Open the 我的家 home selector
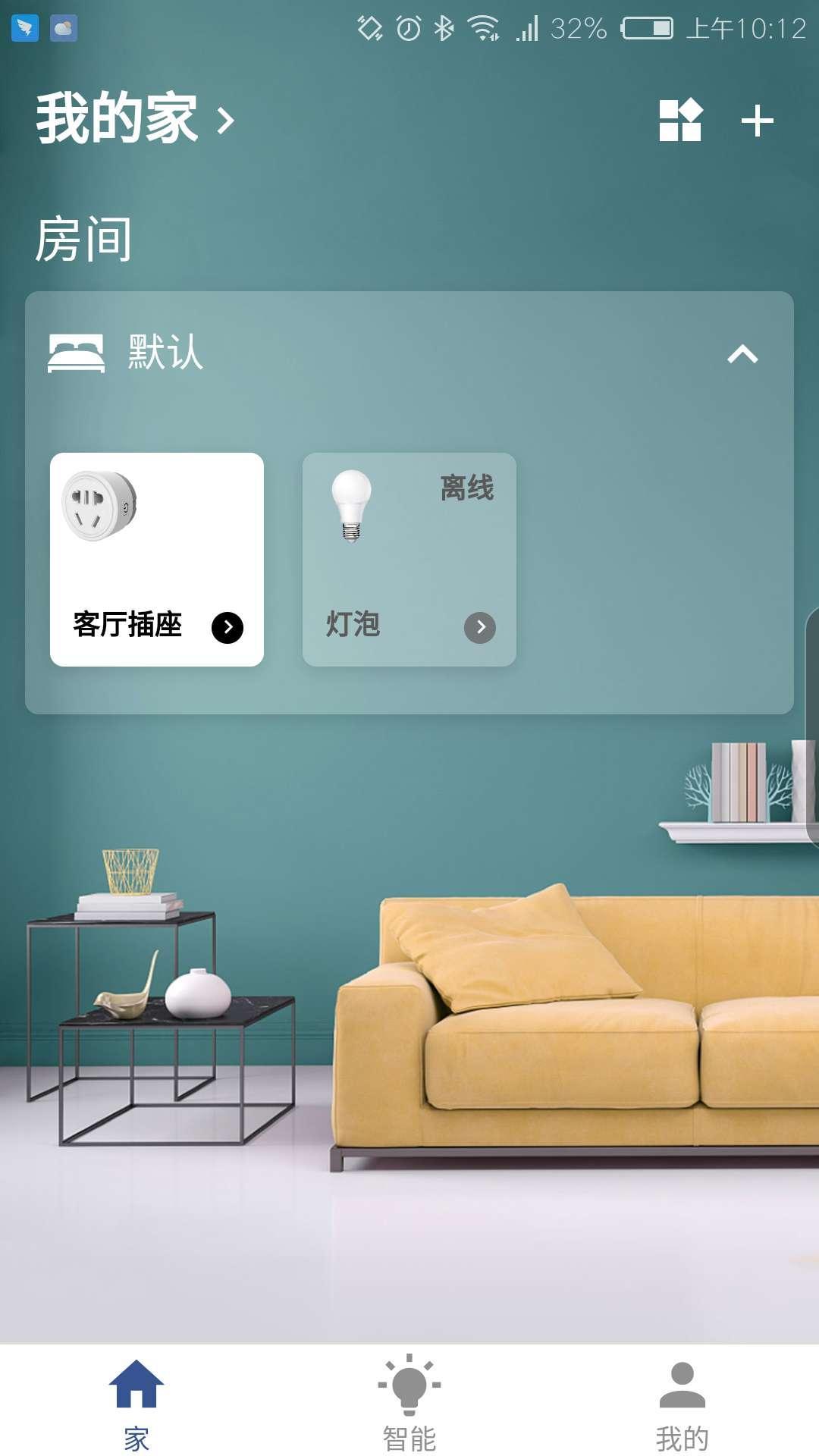 pos(135,119)
